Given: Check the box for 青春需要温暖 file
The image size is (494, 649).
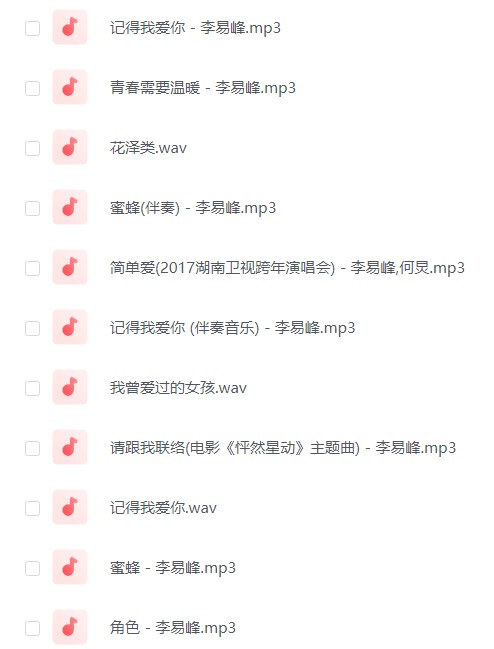Looking at the screenshot, I should pos(32,88).
